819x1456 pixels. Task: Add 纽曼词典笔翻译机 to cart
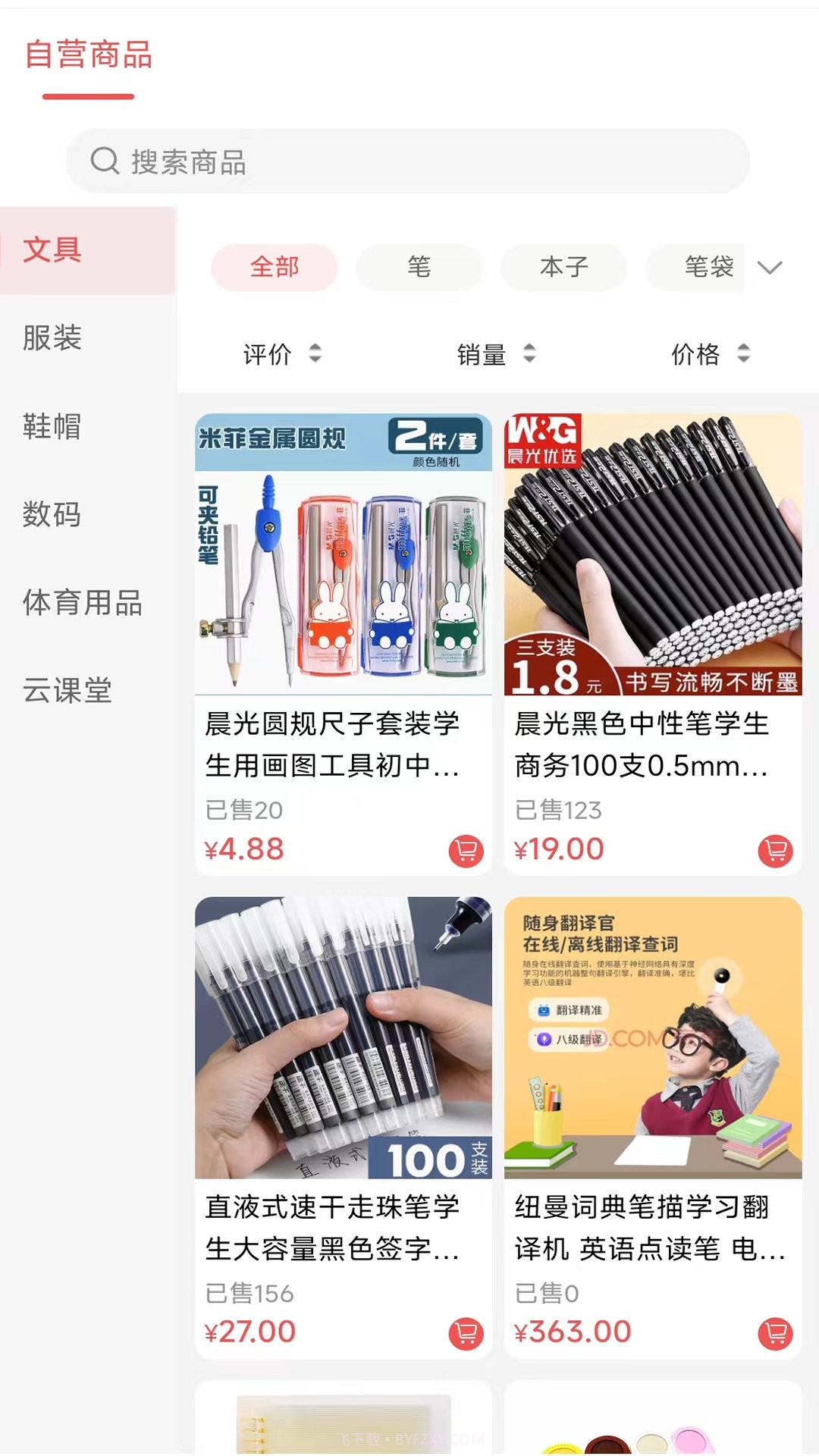tap(775, 1332)
